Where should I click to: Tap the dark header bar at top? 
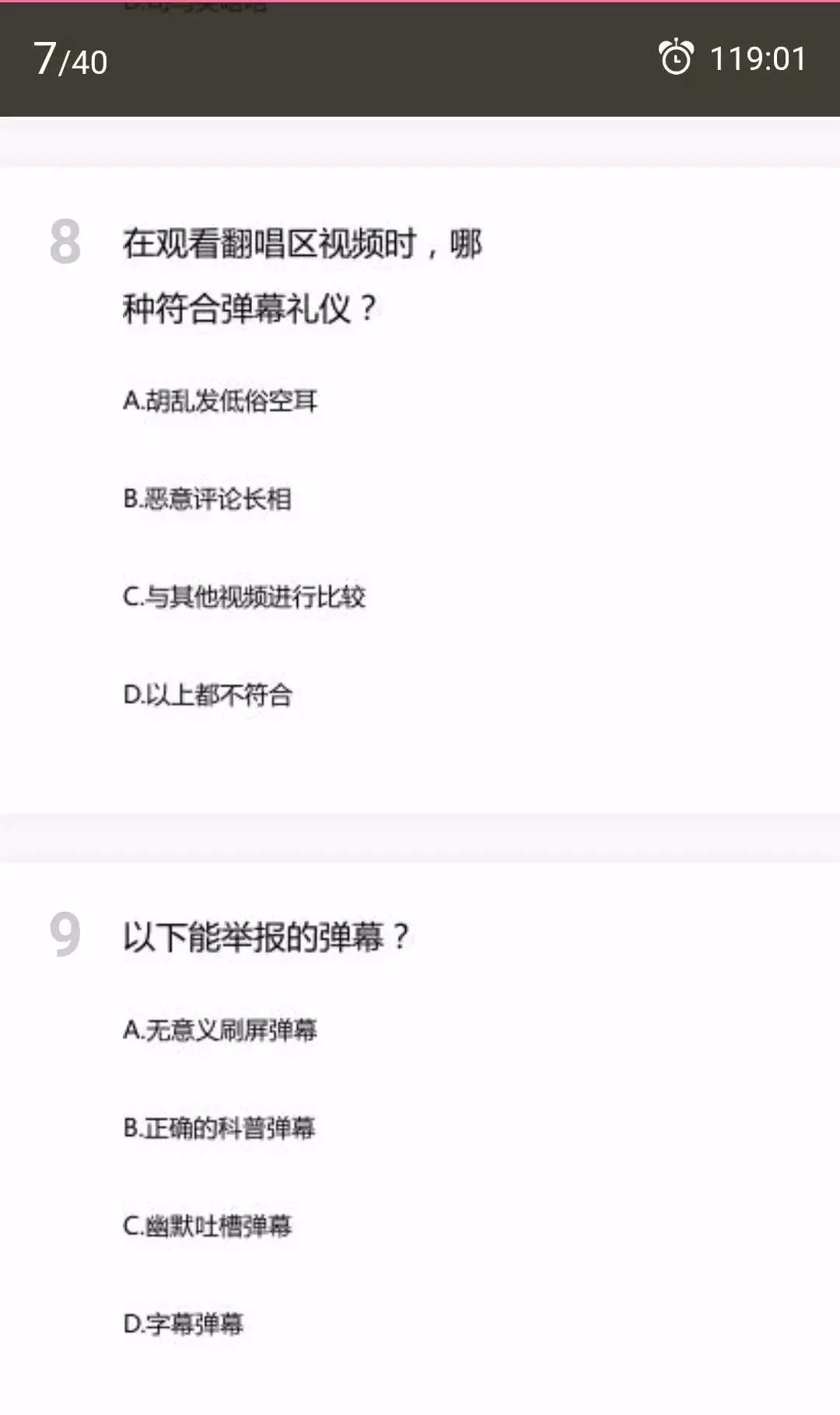pos(420,58)
